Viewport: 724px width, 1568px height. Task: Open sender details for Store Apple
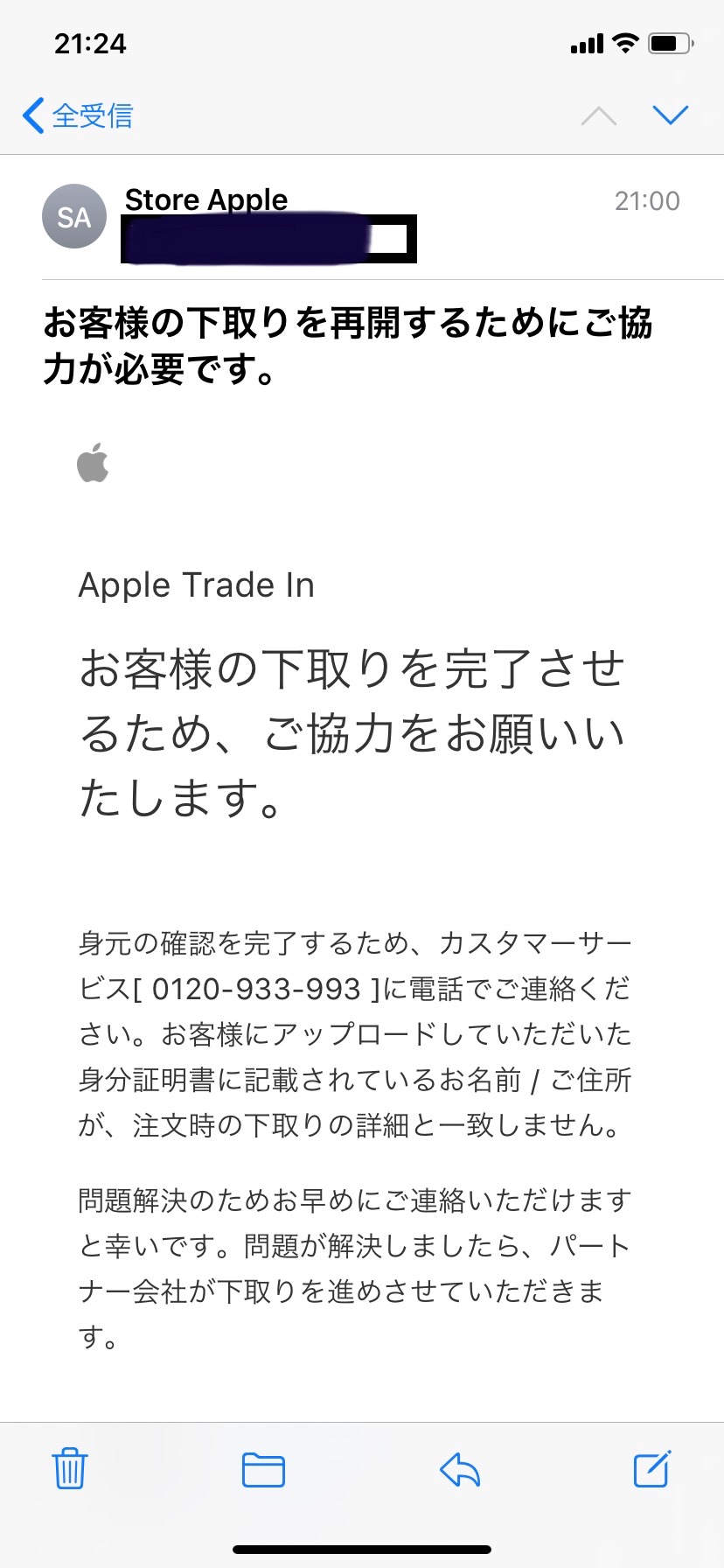click(206, 199)
